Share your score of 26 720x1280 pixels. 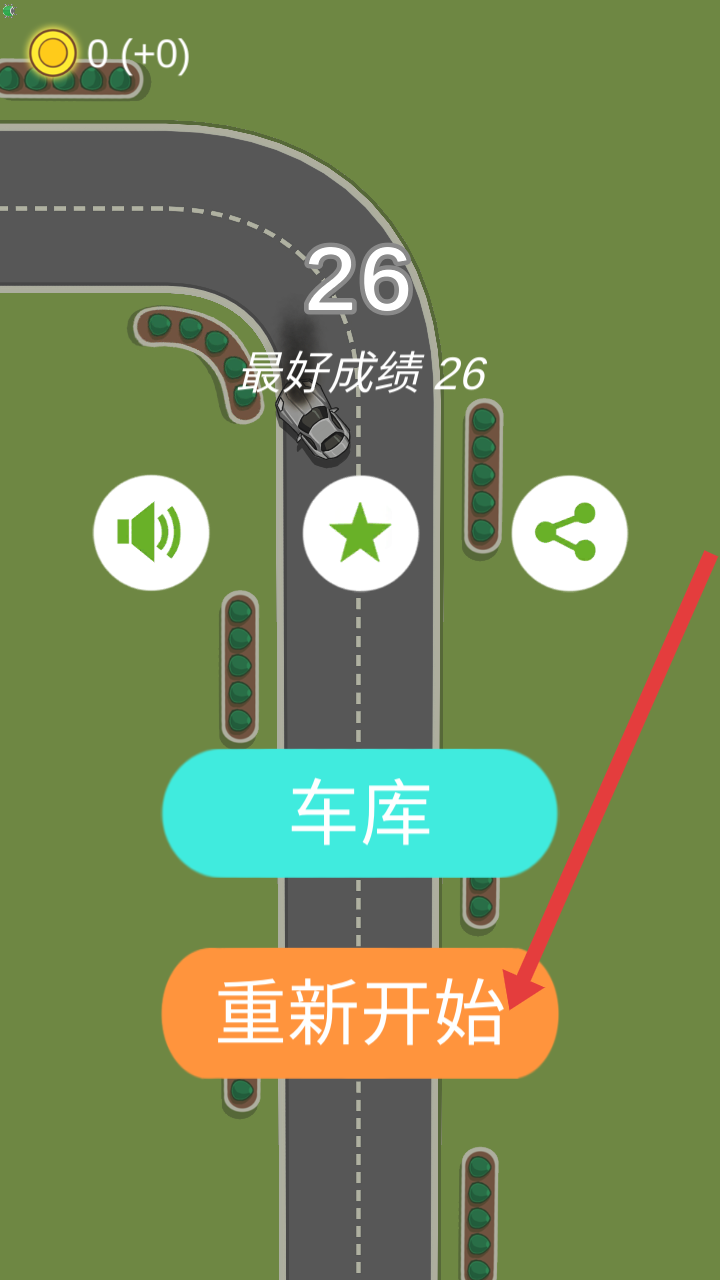click(x=569, y=533)
